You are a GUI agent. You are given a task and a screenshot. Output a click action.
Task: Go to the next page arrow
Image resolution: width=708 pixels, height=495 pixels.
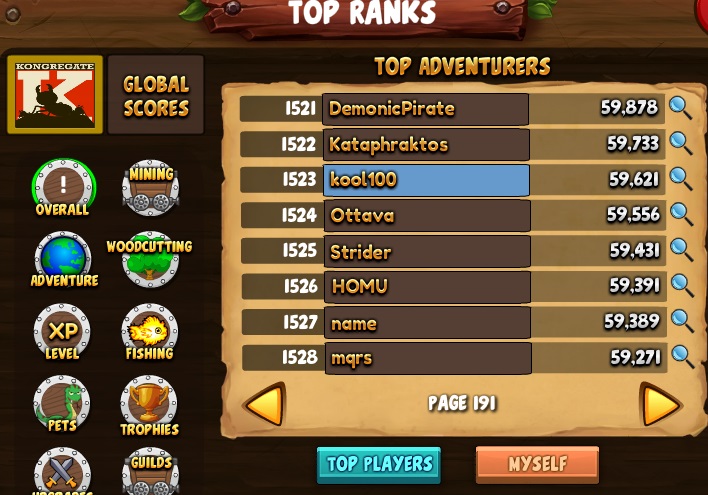coord(660,404)
